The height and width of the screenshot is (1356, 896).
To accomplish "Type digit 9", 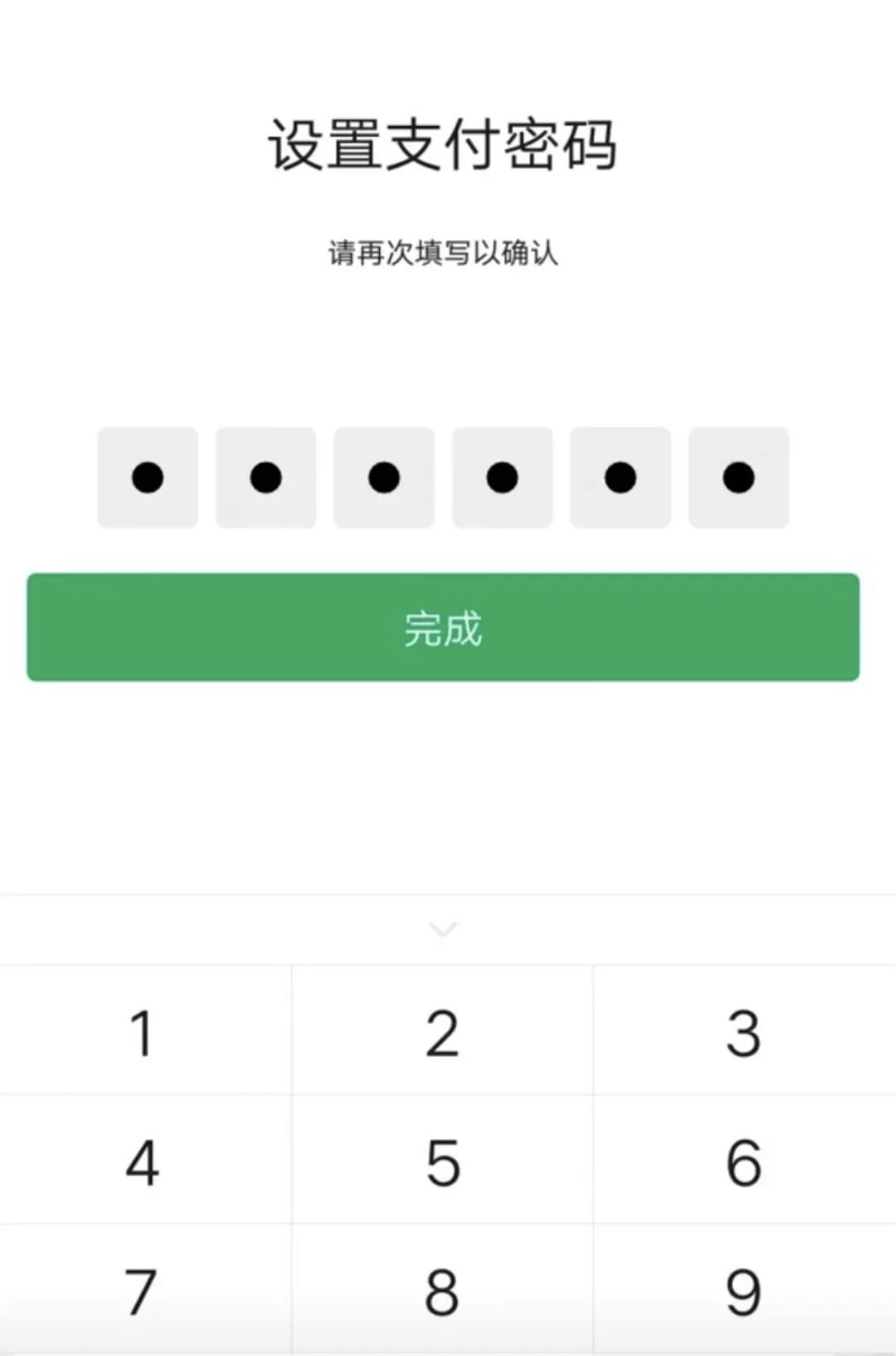I will tap(743, 1291).
